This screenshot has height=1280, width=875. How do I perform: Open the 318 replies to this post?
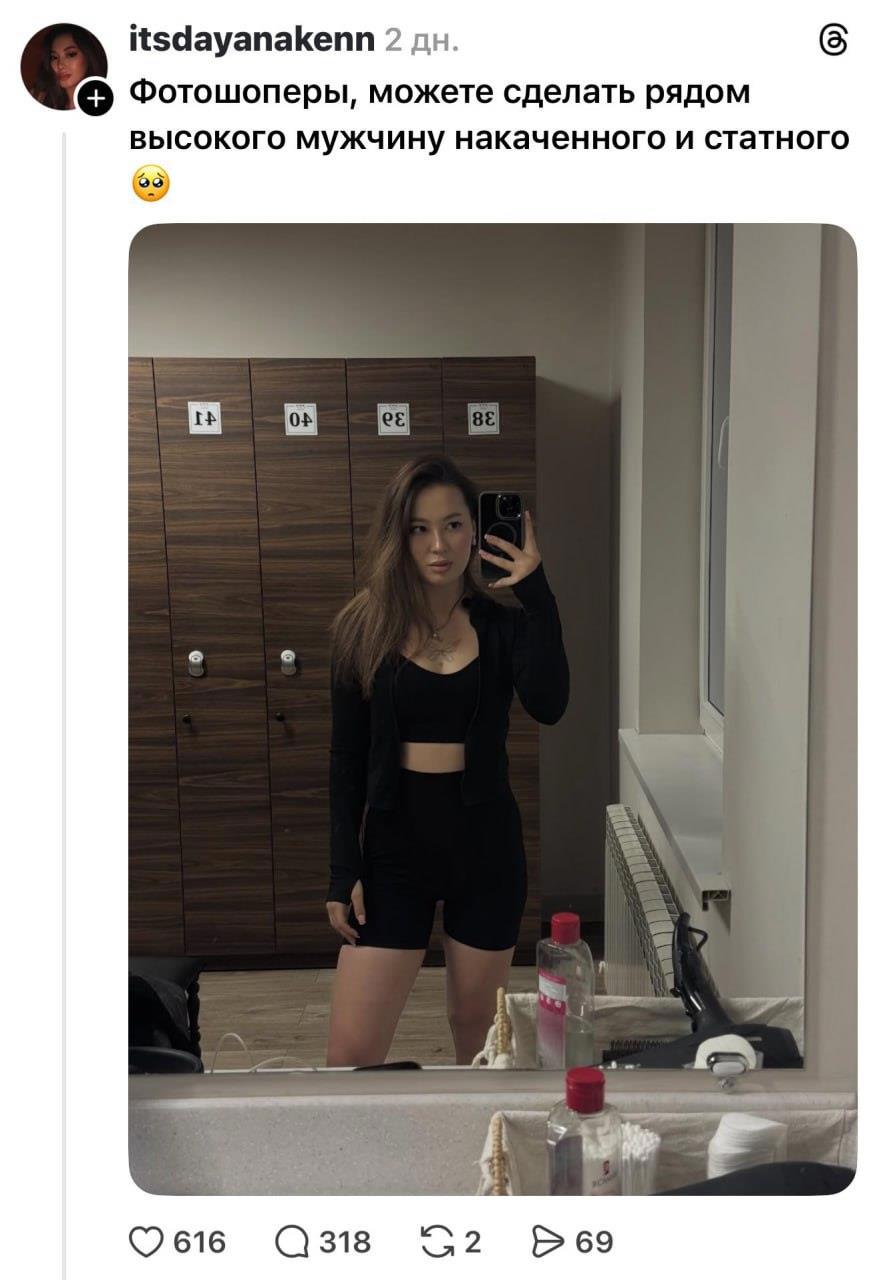294,1241
